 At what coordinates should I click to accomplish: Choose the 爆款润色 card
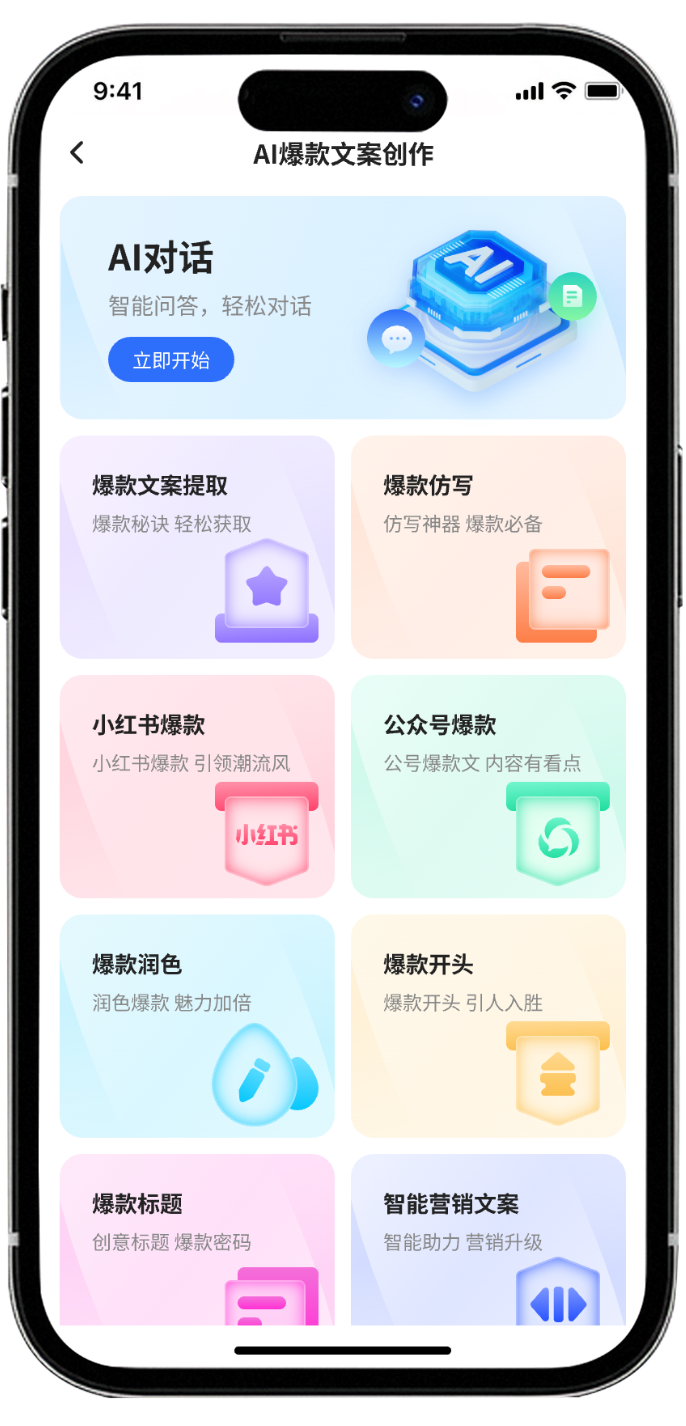pyautogui.click(x=197, y=1025)
